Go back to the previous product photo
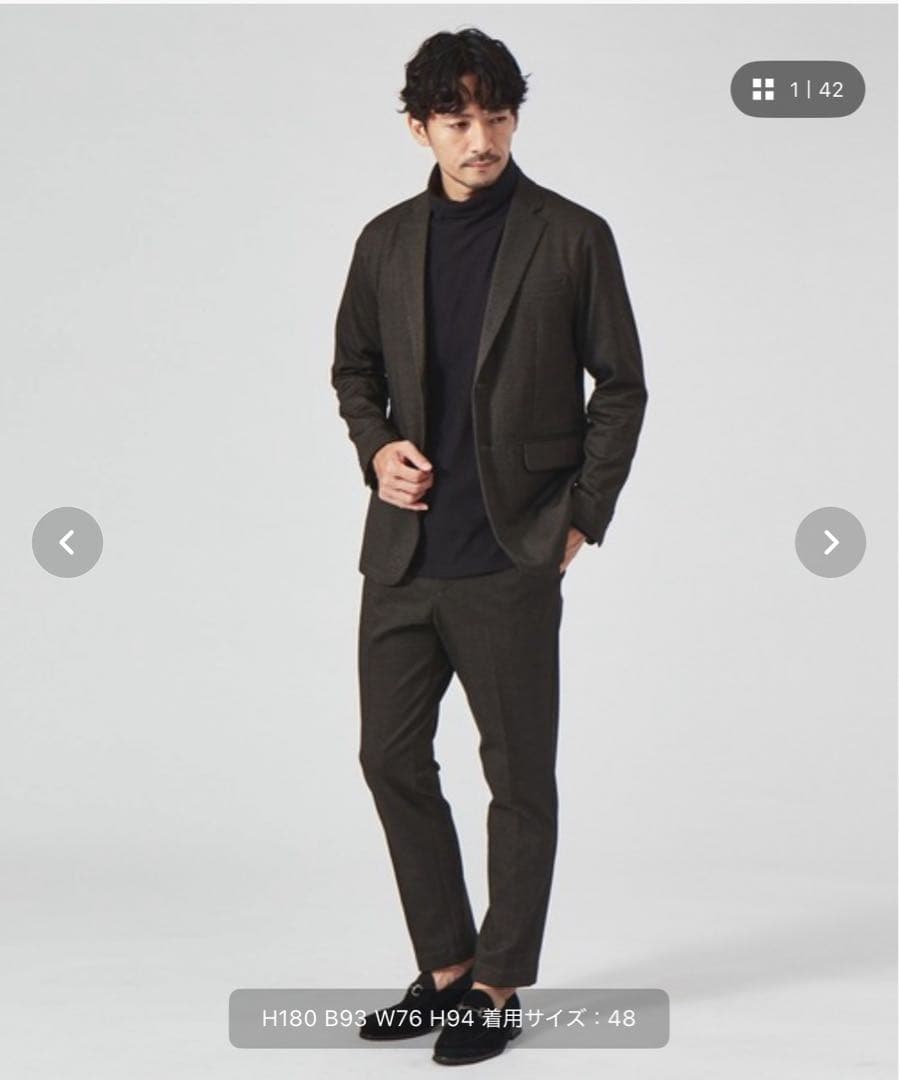The height and width of the screenshot is (1080, 899). coord(67,542)
